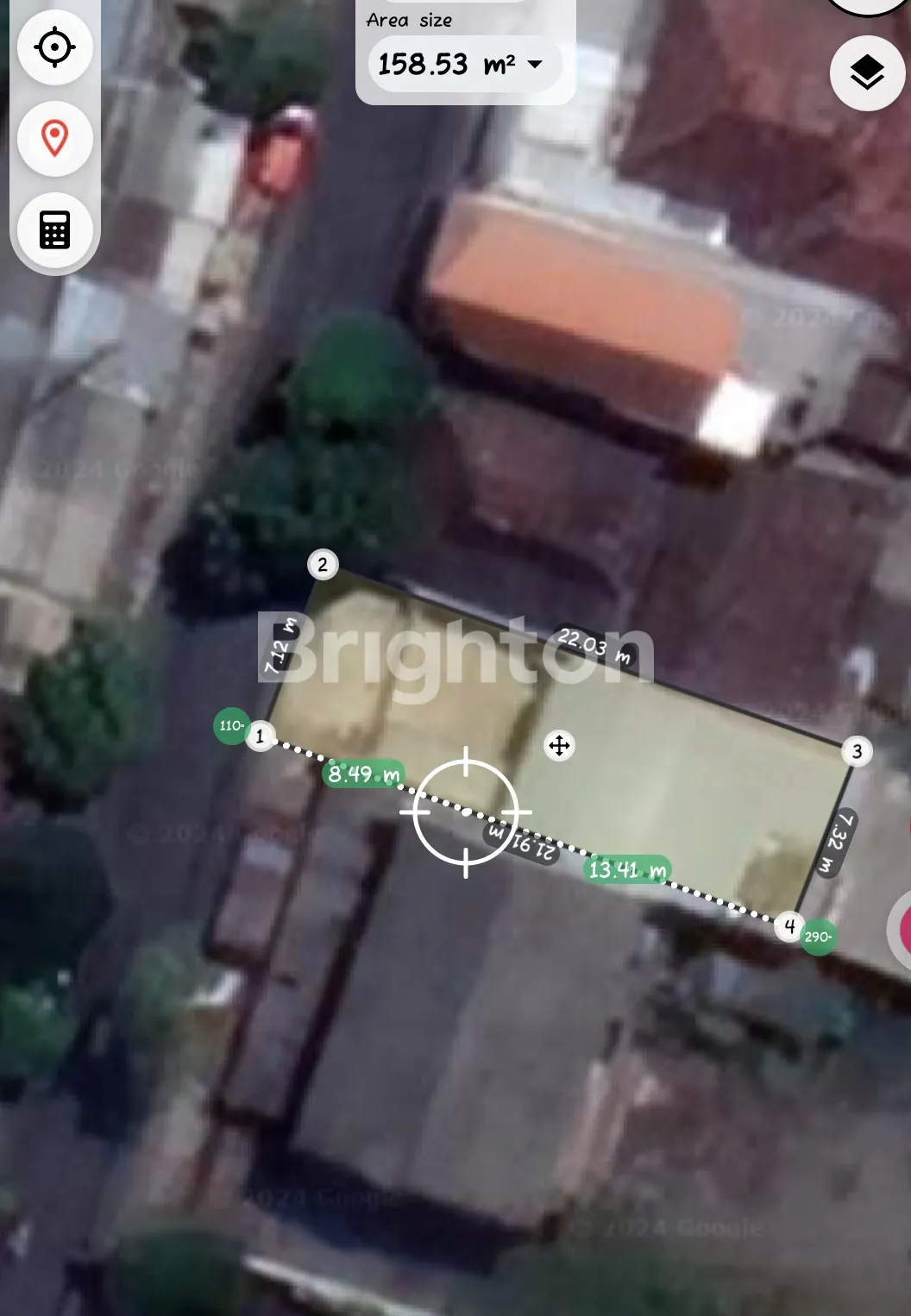Viewport: 911px width, 1316px height.
Task: Select vertex point 2
Action: click(323, 565)
